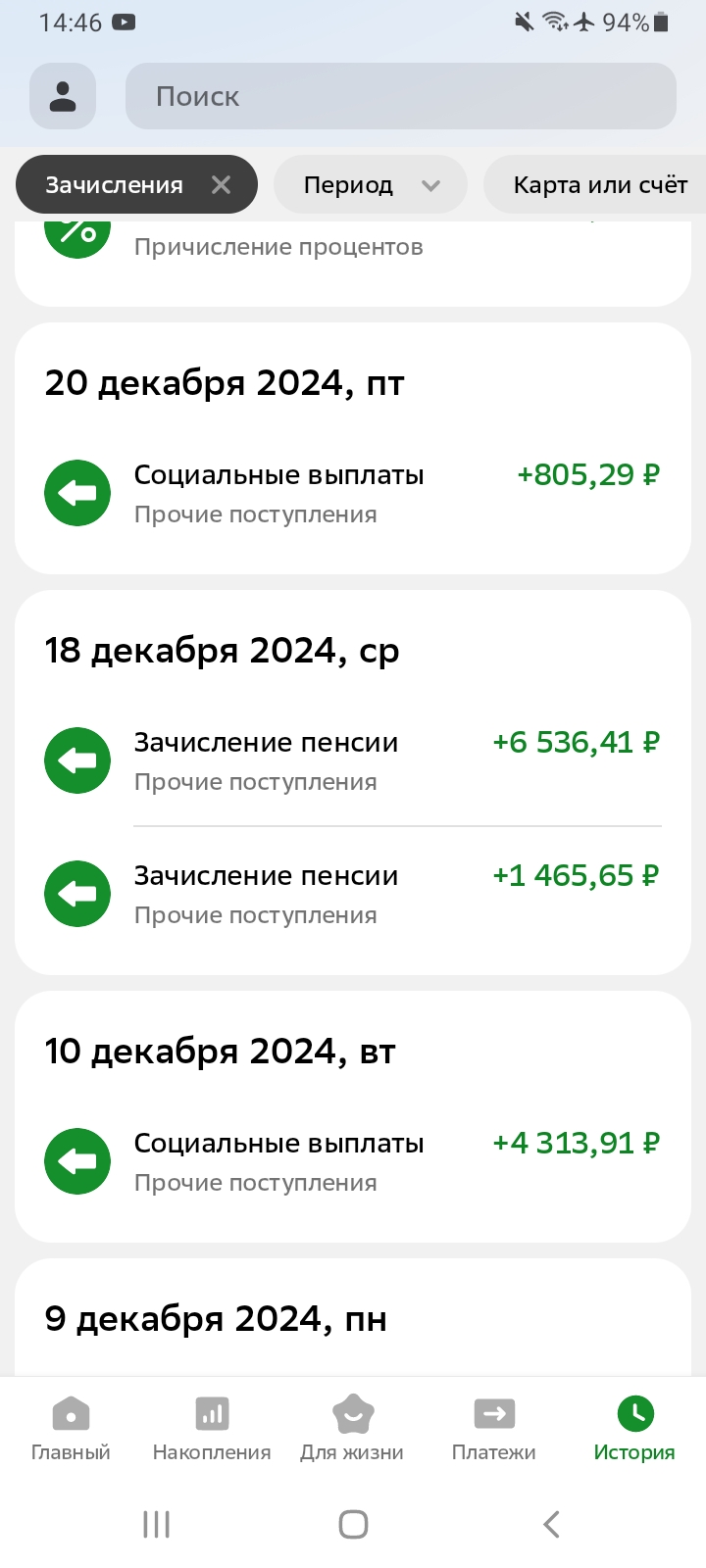Select the История tab
This screenshot has width=706, height=1568.
coord(634,1428)
